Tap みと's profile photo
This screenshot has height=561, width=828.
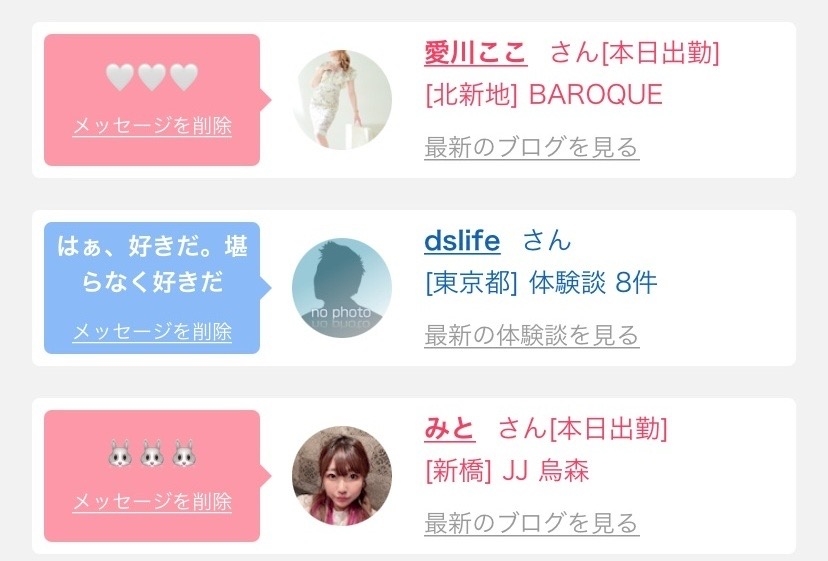pos(342,476)
